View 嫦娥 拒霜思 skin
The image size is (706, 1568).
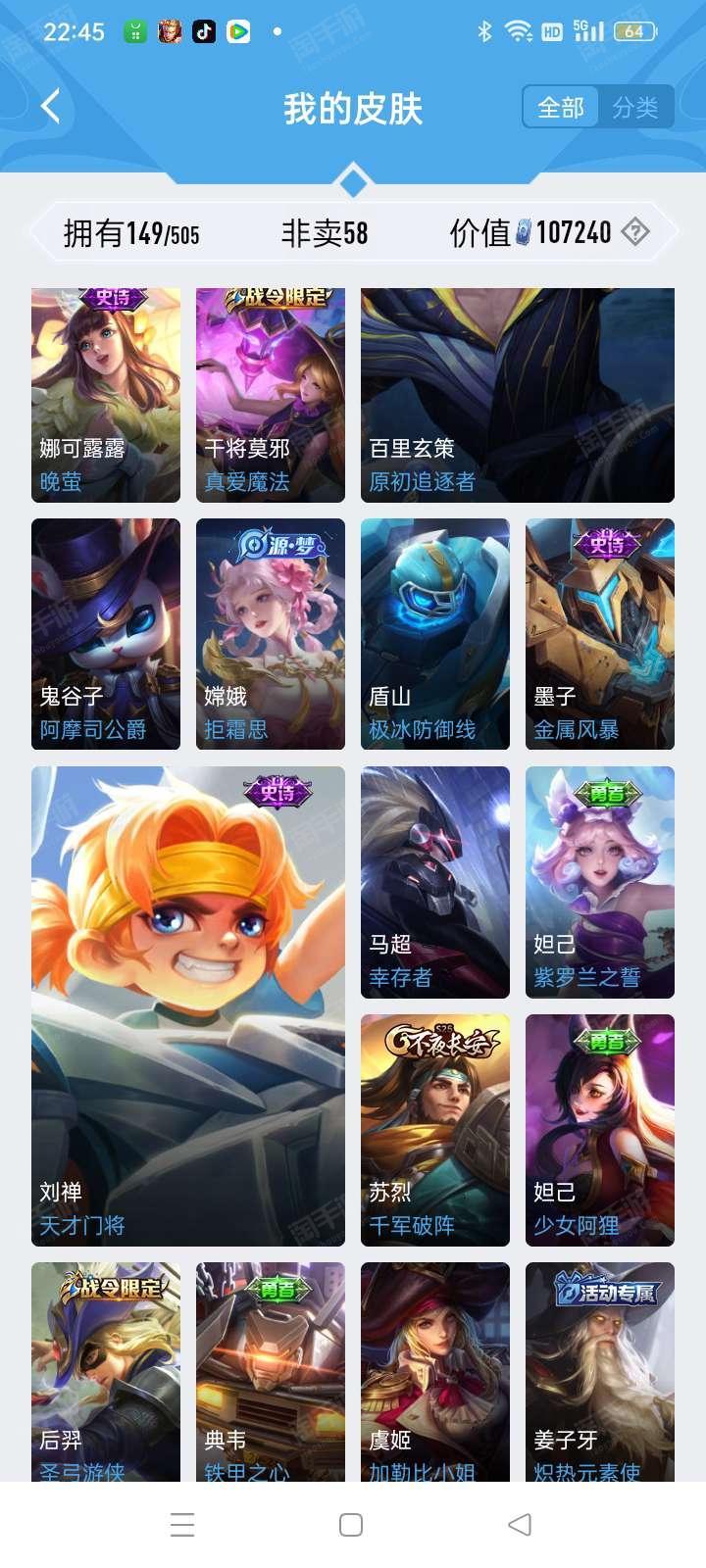271,634
